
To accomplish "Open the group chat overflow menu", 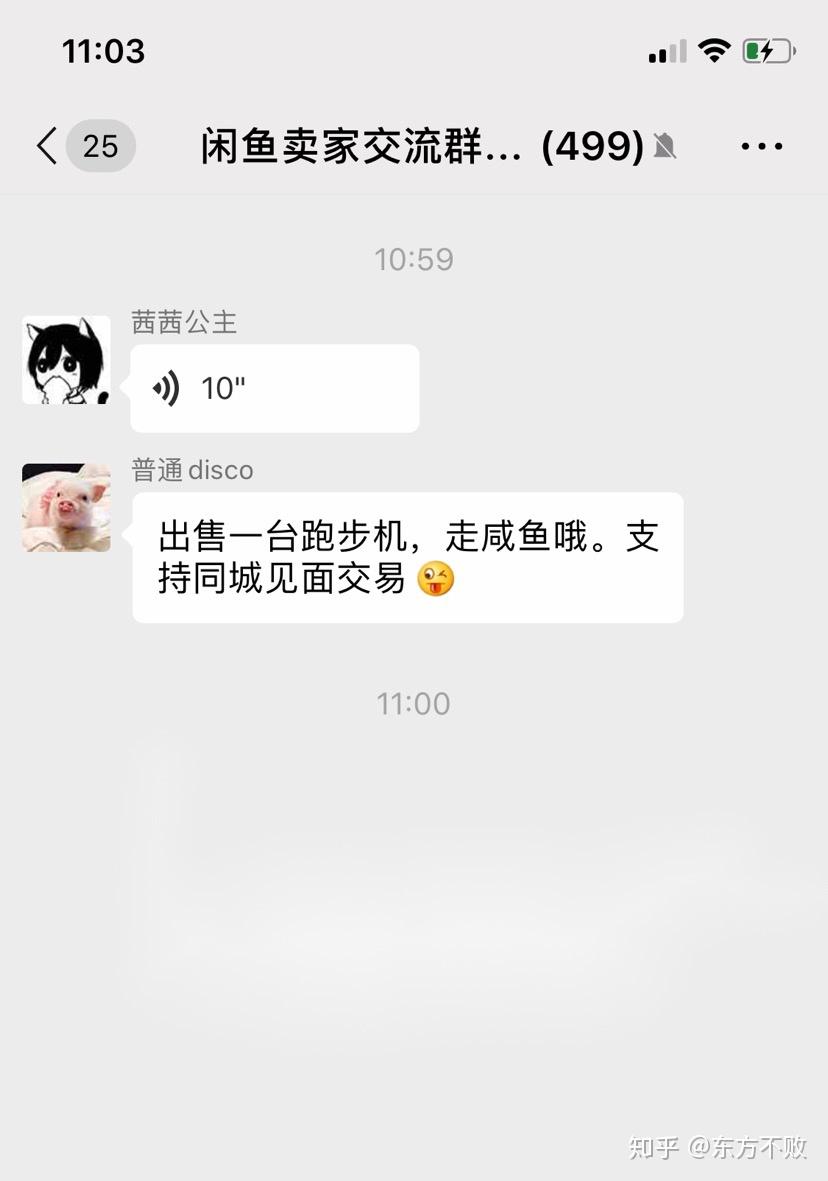I will tap(761, 146).
